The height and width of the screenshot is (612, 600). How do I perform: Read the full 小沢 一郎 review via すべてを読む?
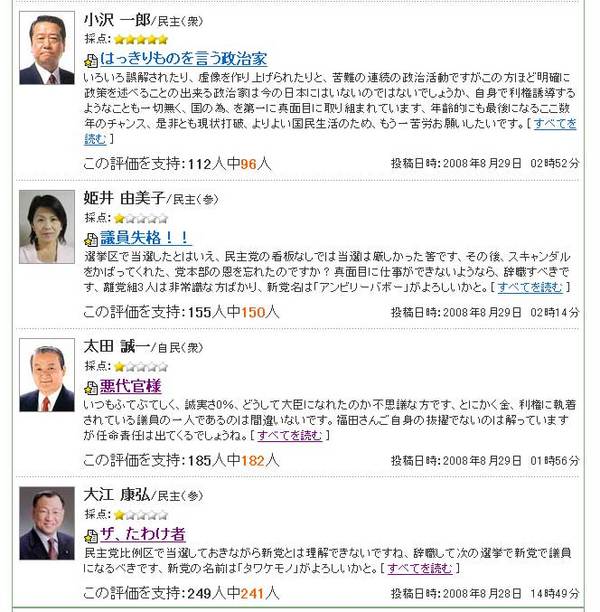click(x=555, y=124)
